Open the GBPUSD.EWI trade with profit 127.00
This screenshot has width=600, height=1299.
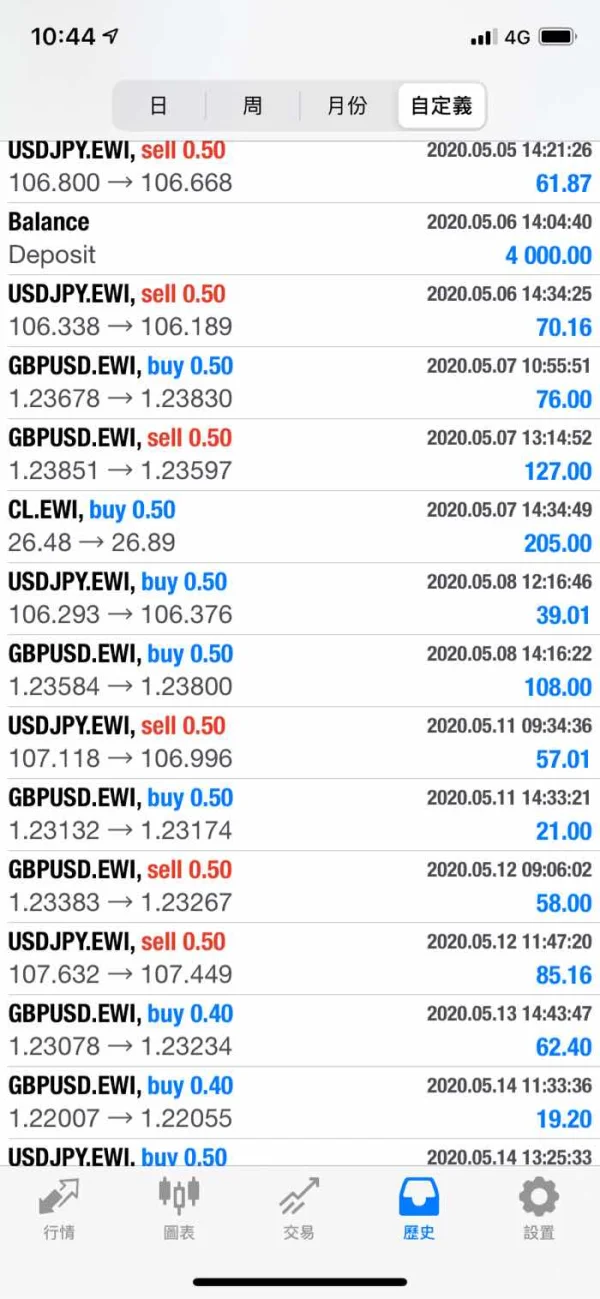(x=300, y=455)
